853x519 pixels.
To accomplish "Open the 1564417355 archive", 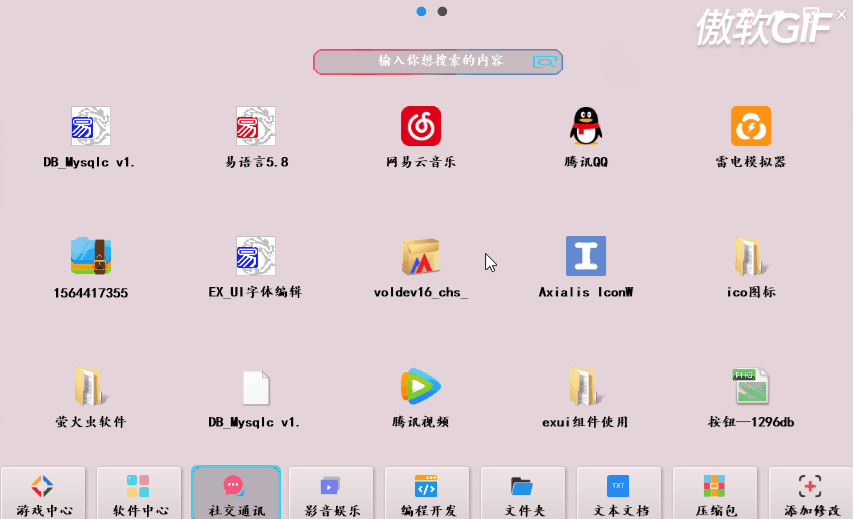I will pos(90,257).
